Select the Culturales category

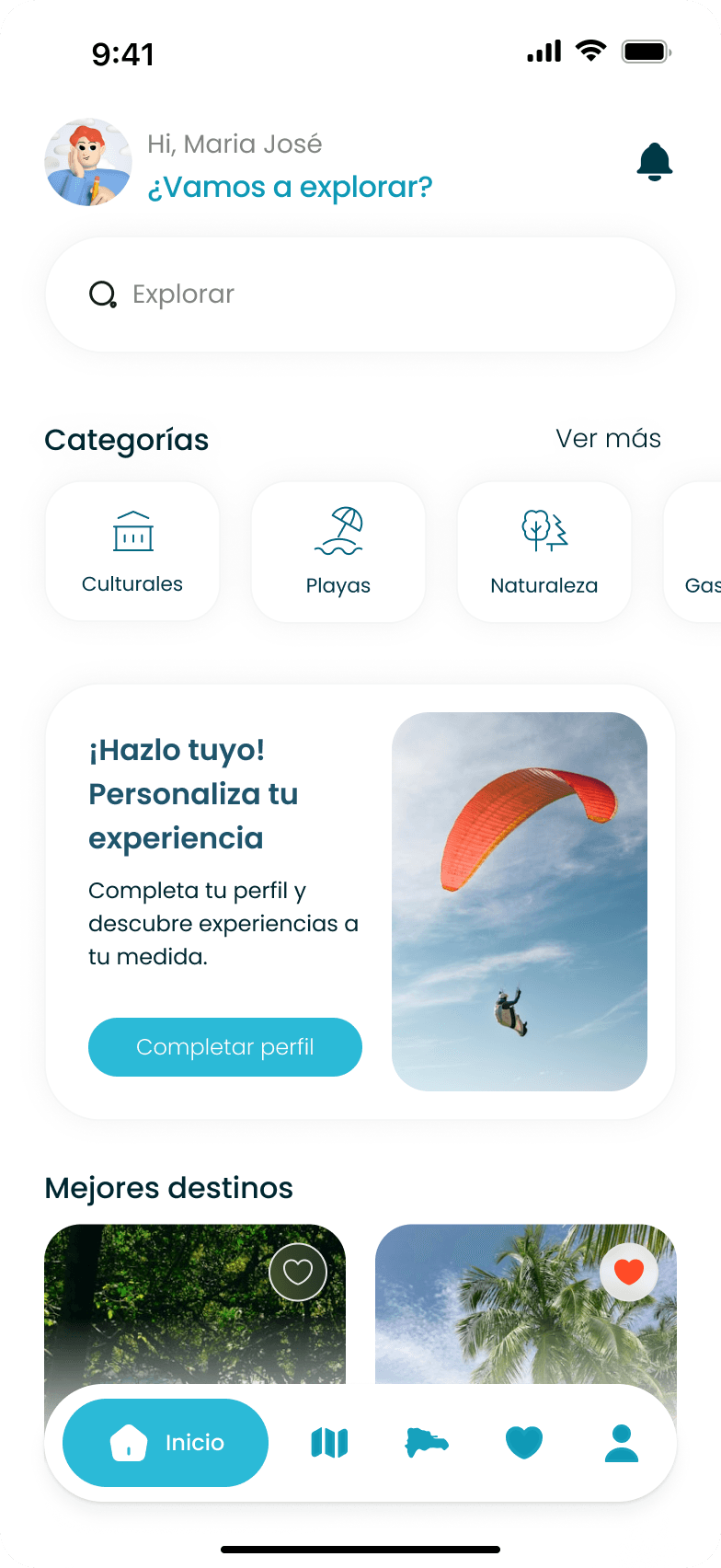132,551
